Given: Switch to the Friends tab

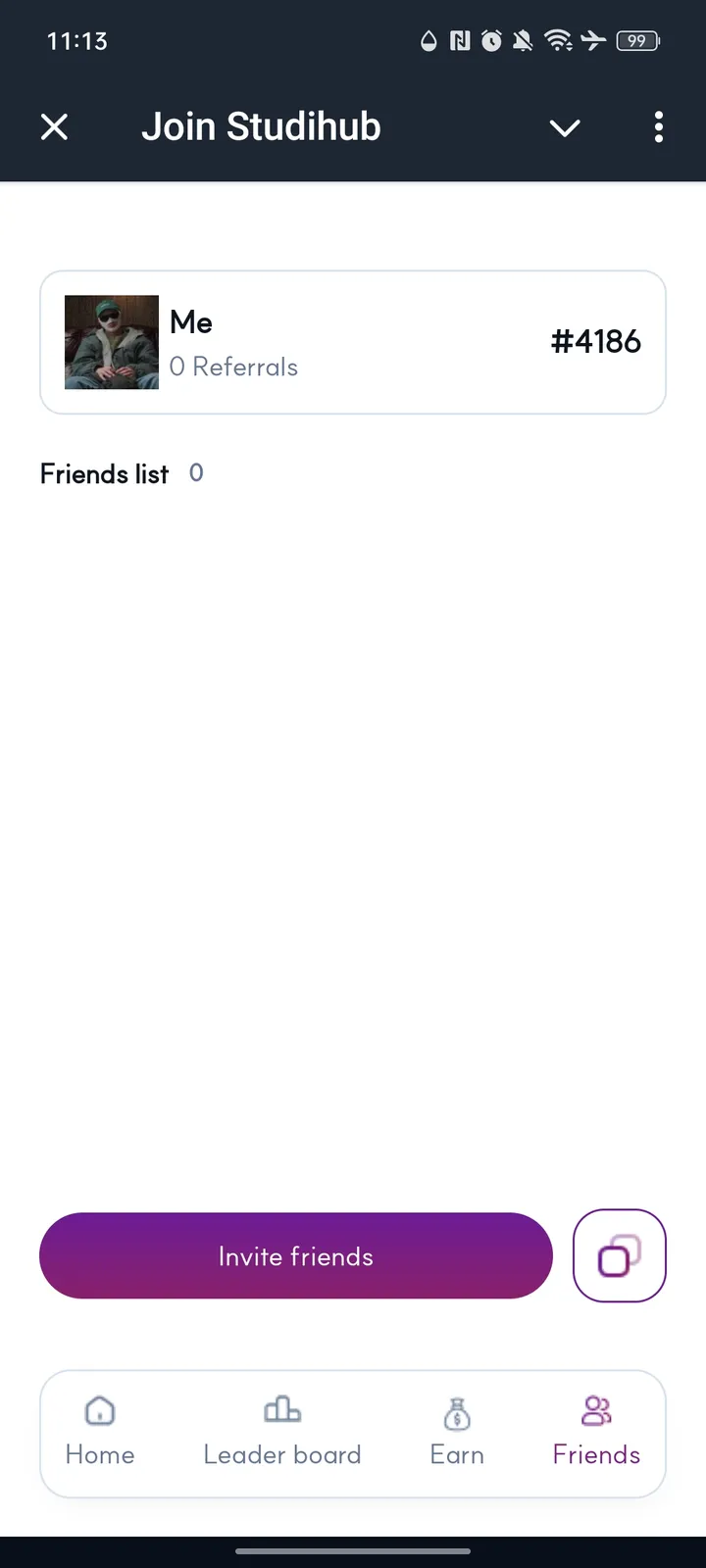Looking at the screenshot, I should click(596, 1431).
